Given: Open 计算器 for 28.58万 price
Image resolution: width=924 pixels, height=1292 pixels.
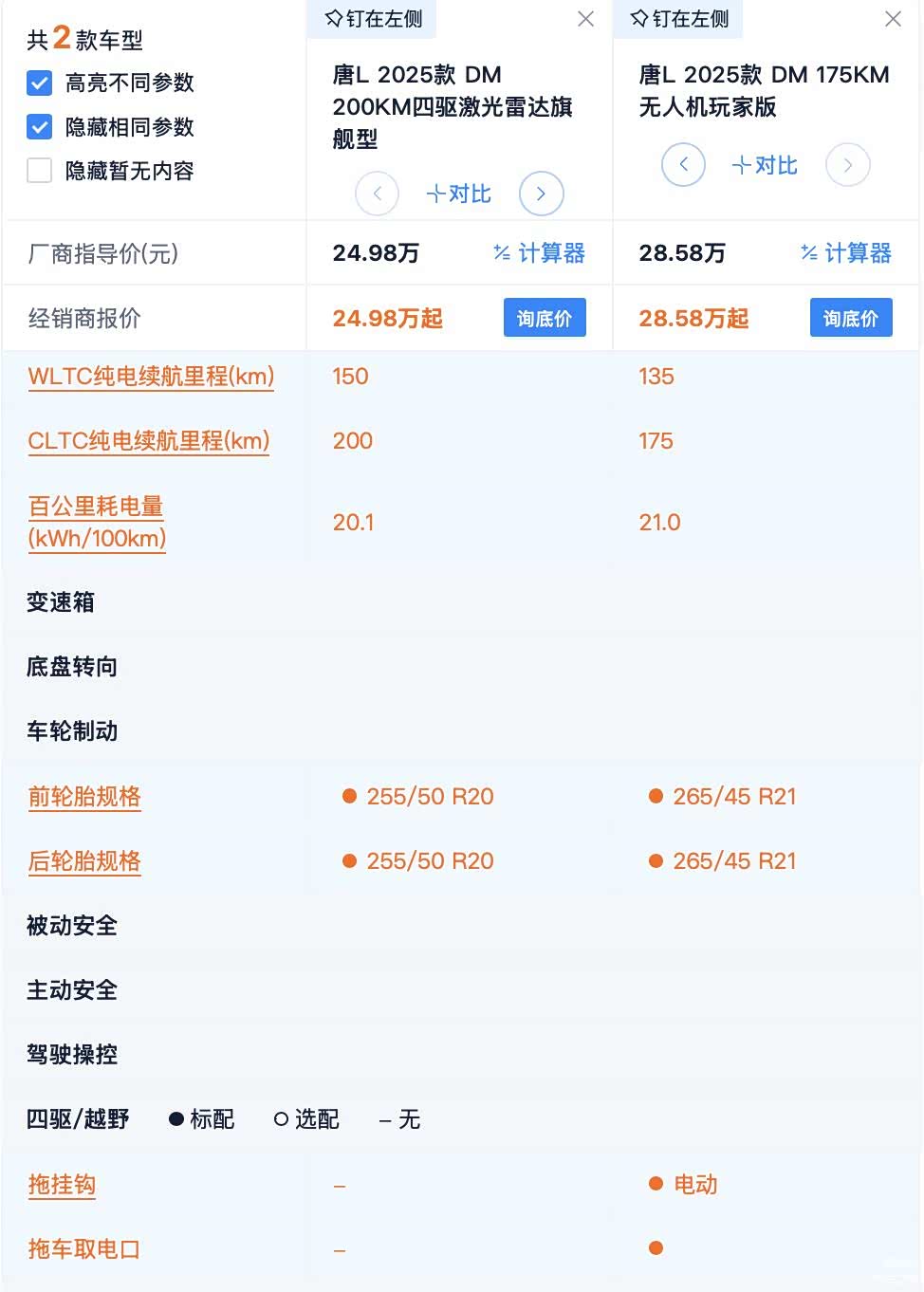Looking at the screenshot, I should coord(846,253).
